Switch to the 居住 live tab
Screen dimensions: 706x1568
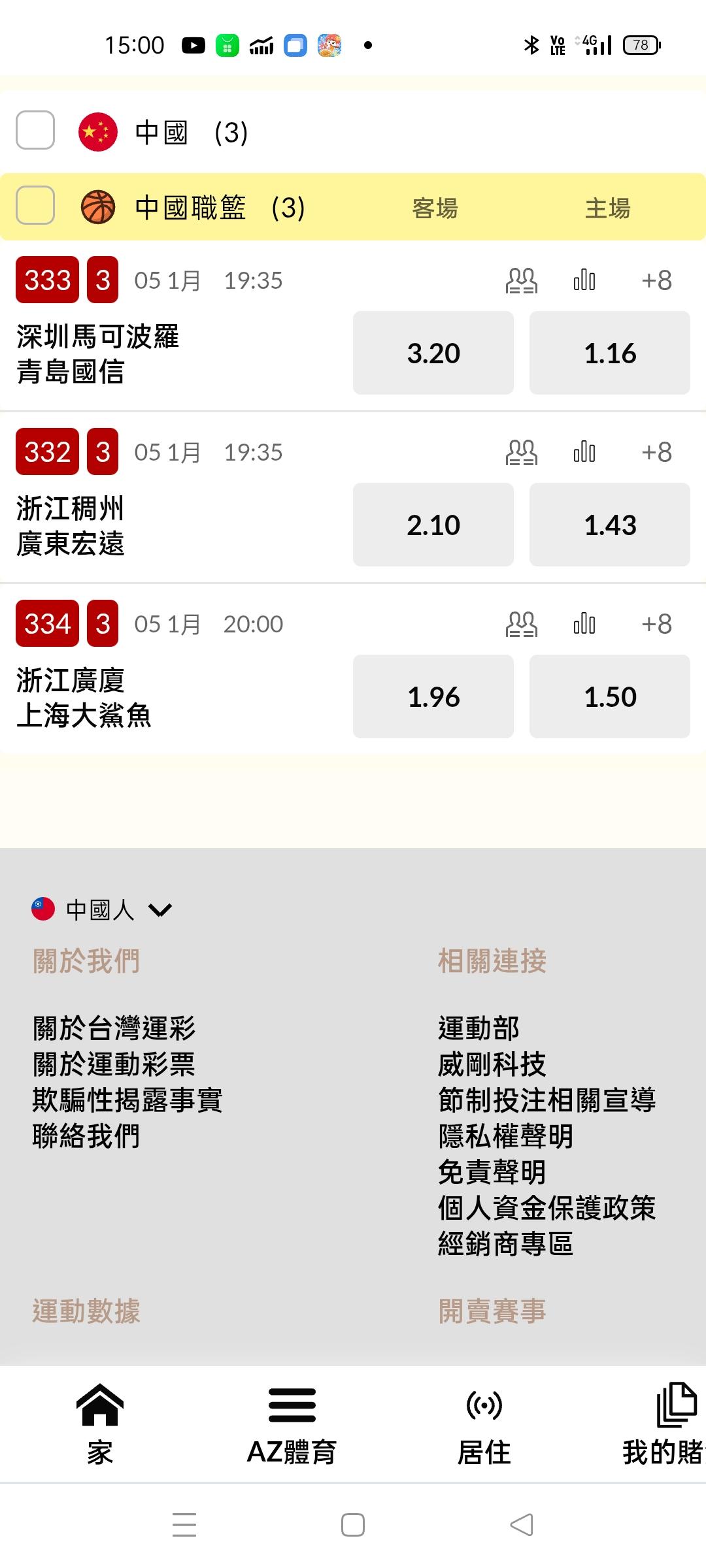(484, 1424)
